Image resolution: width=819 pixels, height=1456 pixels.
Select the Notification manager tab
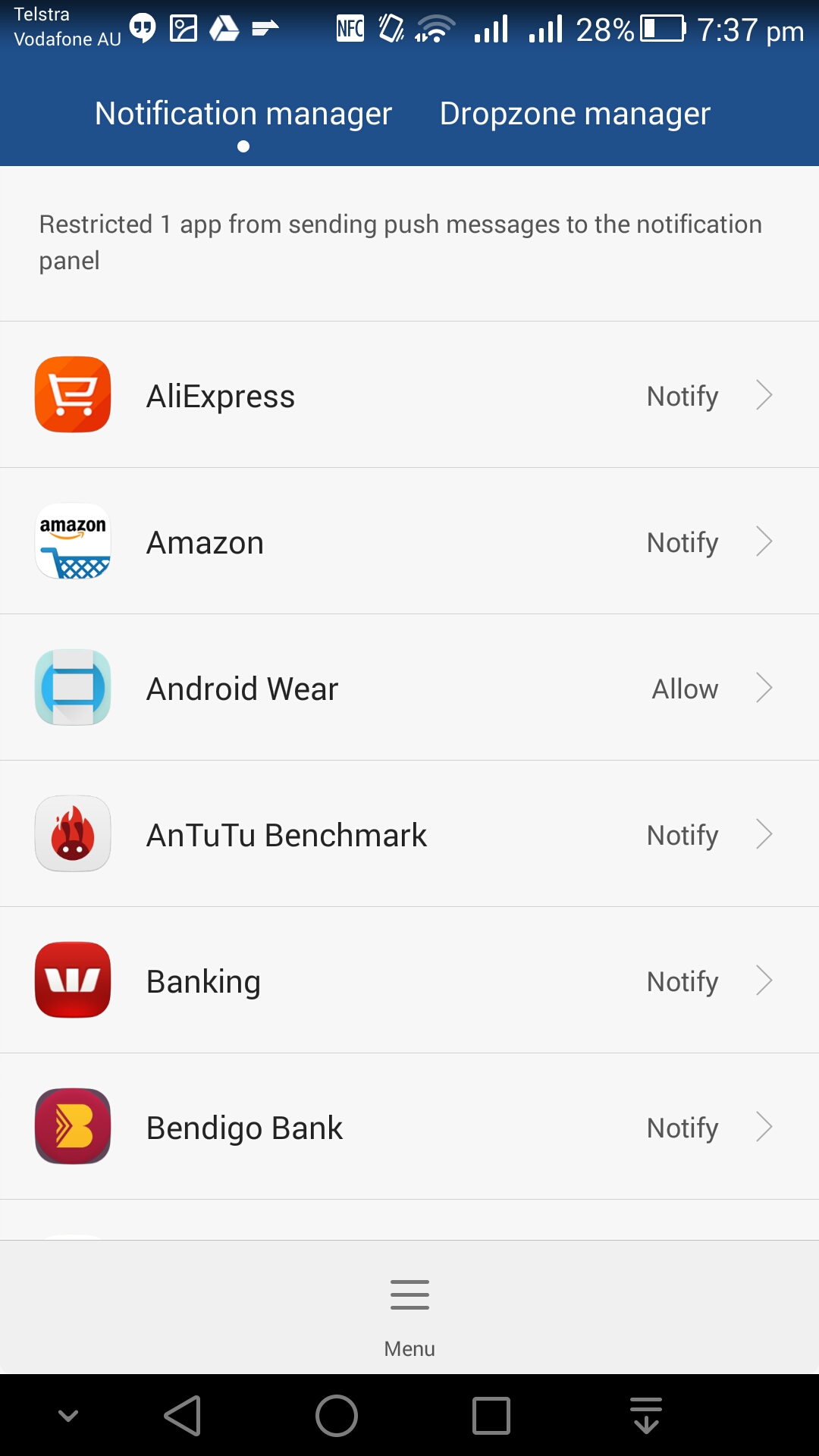[x=243, y=114]
